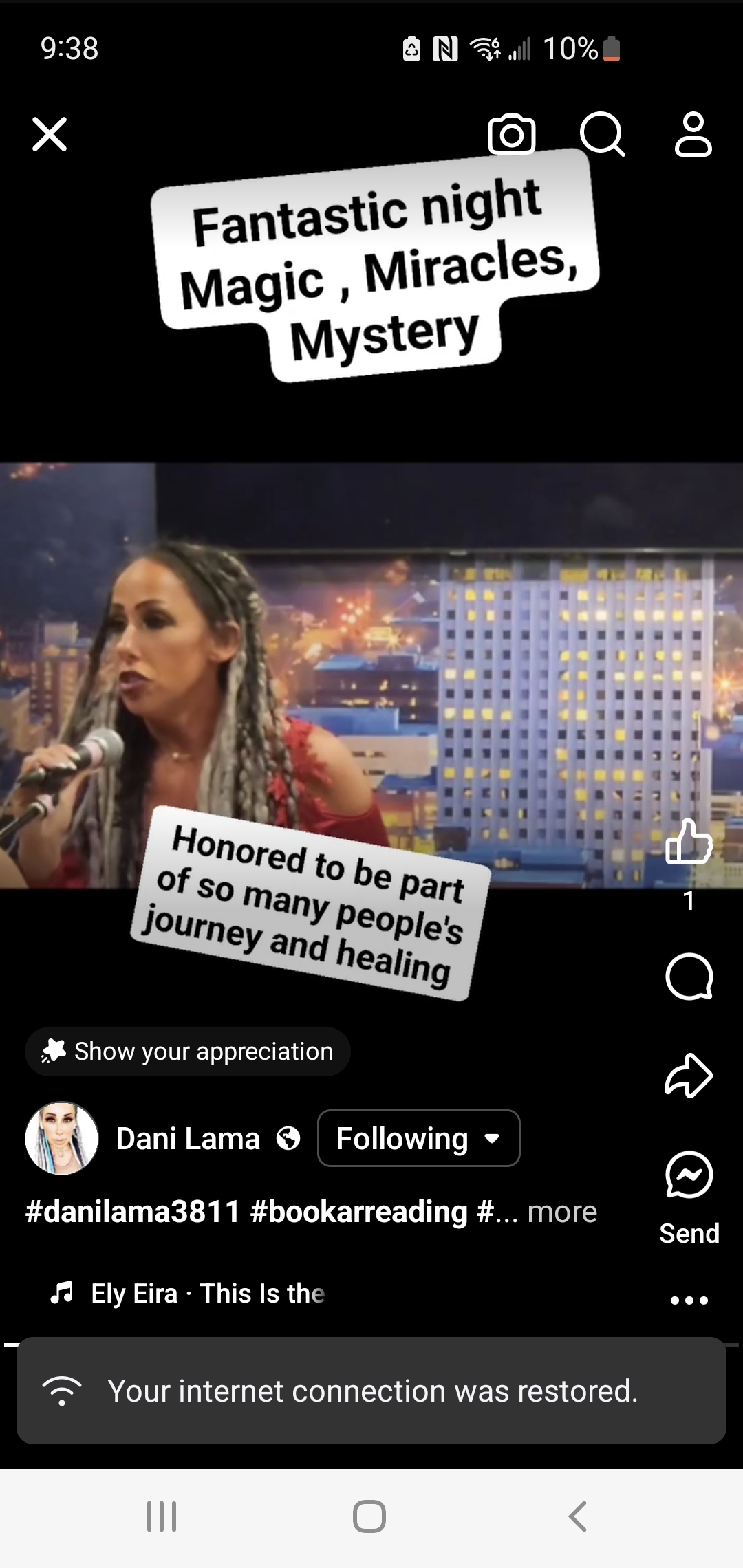Close the reel viewer

tap(50, 133)
